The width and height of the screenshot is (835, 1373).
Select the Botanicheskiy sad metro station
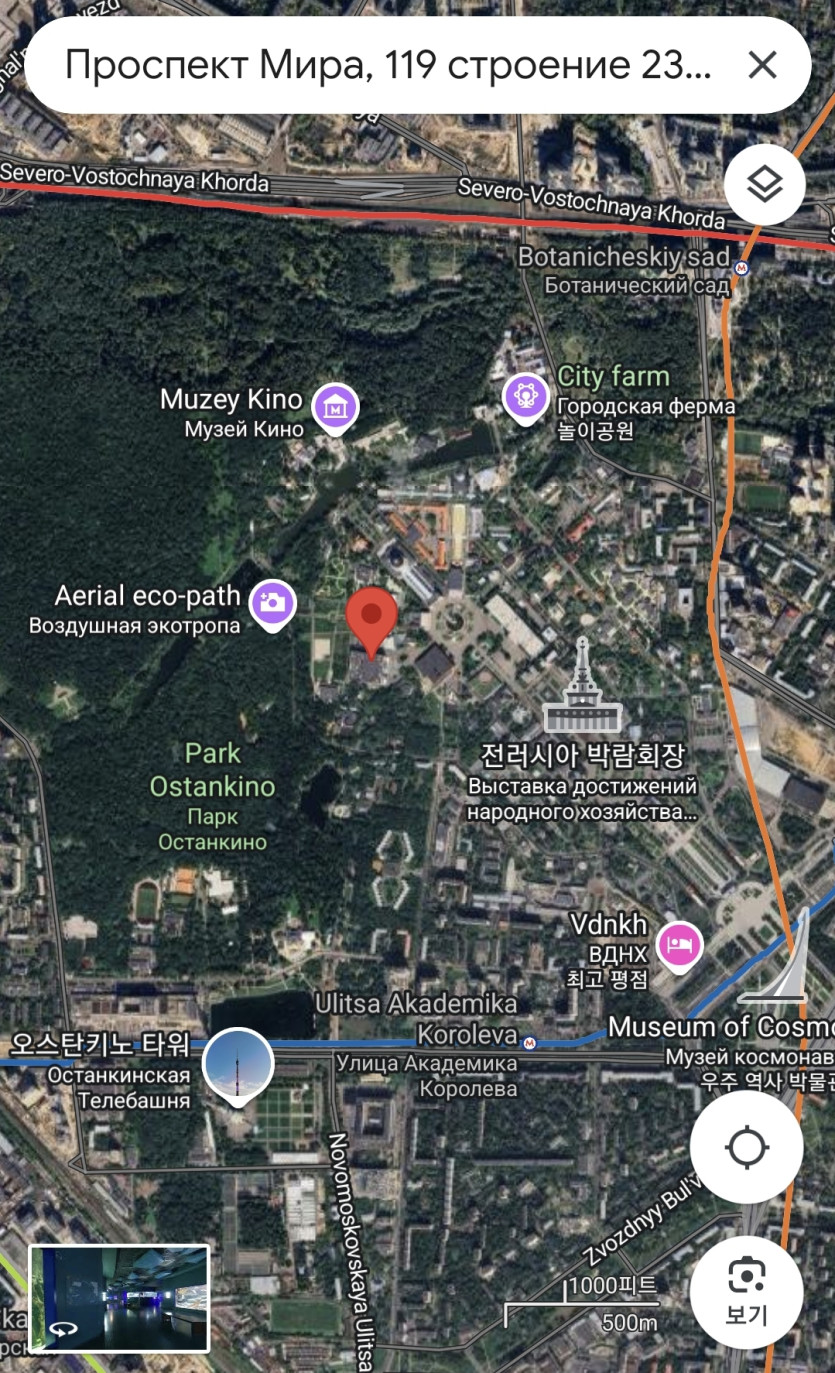[741, 268]
